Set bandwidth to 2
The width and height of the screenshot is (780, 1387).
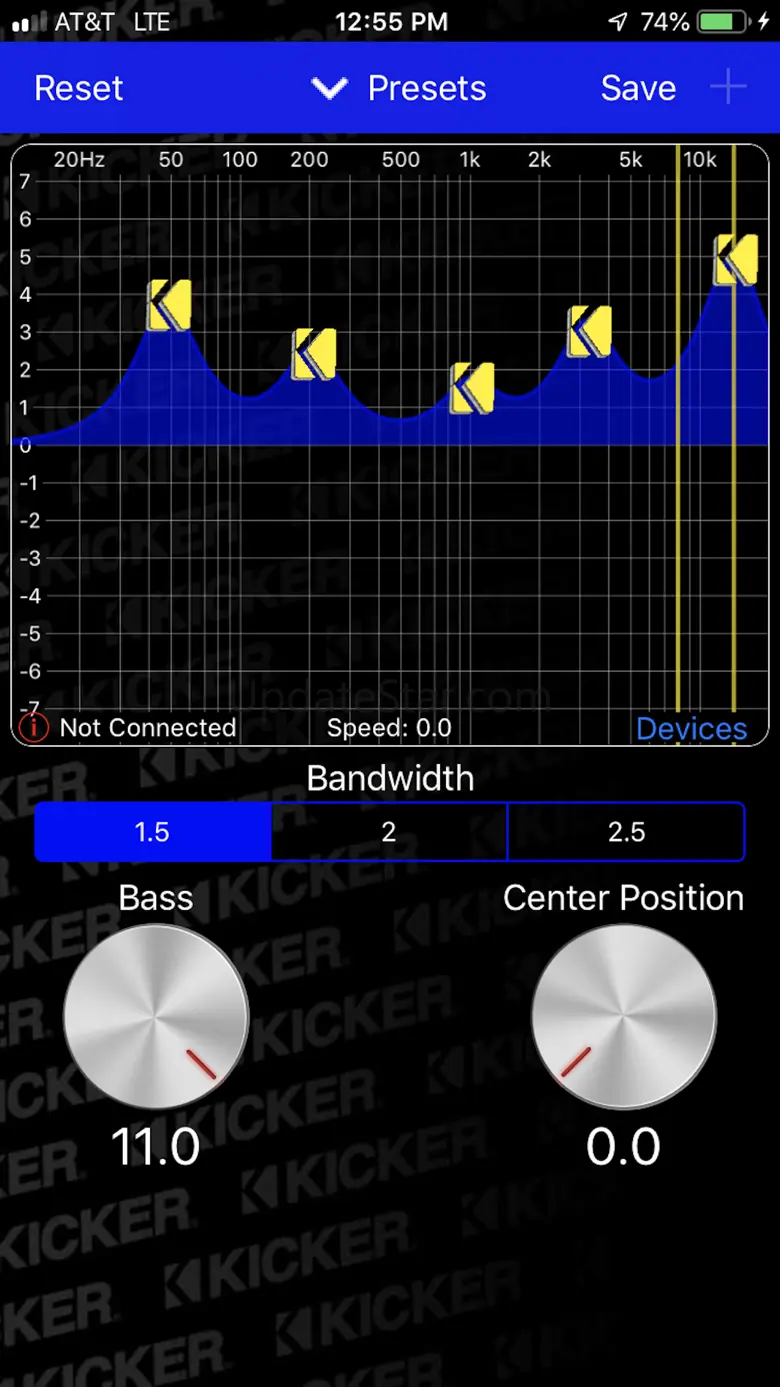coord(389,832)
